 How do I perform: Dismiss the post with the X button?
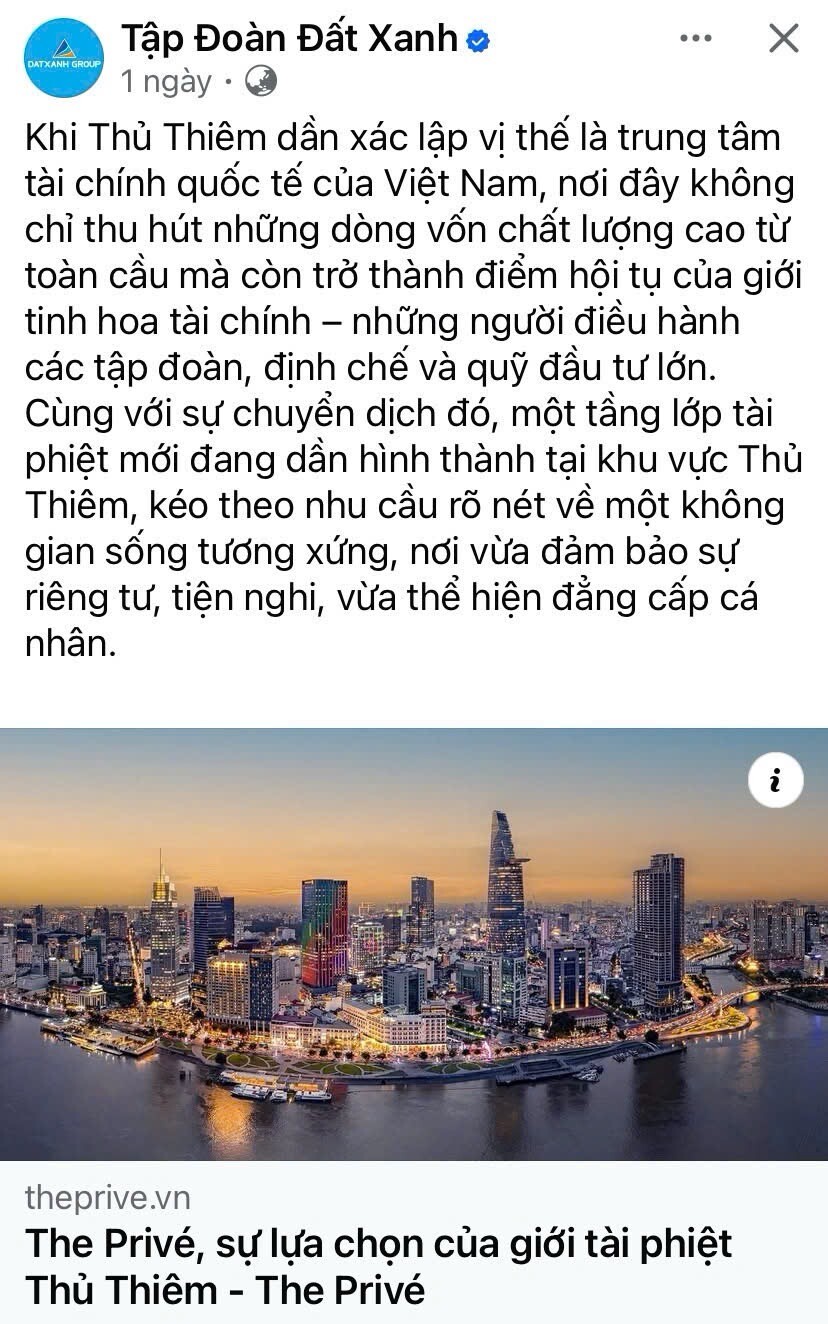click(783, 39)
